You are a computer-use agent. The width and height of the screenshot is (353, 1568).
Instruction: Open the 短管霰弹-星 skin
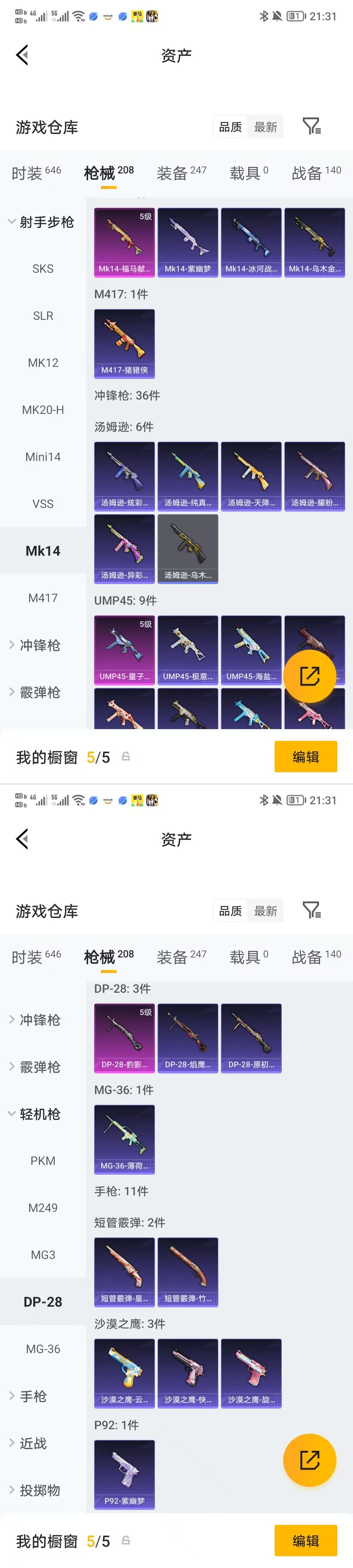(x=124, y=1272)
